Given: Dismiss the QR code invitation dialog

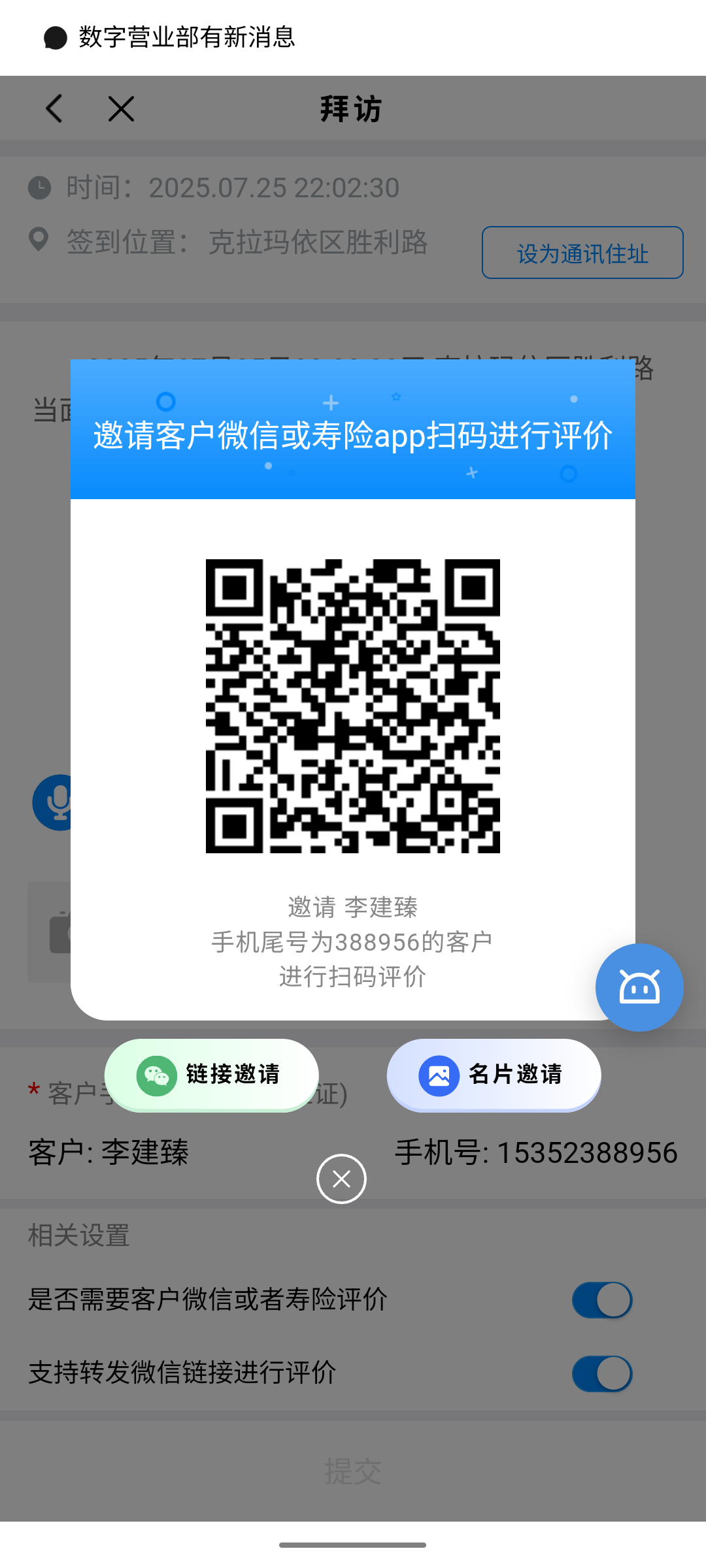Looking at the screenshot, I should click(x=341, y=1179).
